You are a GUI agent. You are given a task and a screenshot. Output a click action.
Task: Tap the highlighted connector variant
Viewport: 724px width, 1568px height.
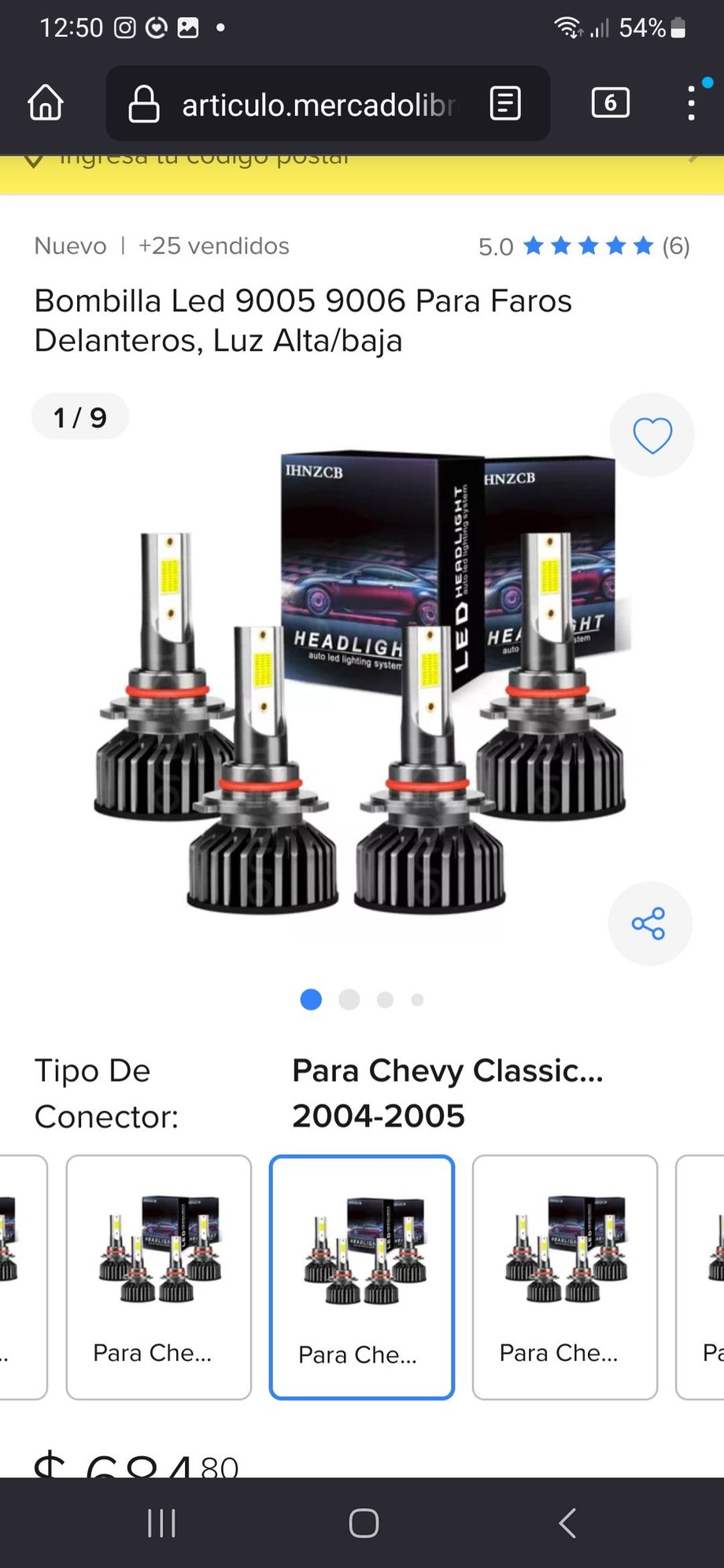point(361,1277)
